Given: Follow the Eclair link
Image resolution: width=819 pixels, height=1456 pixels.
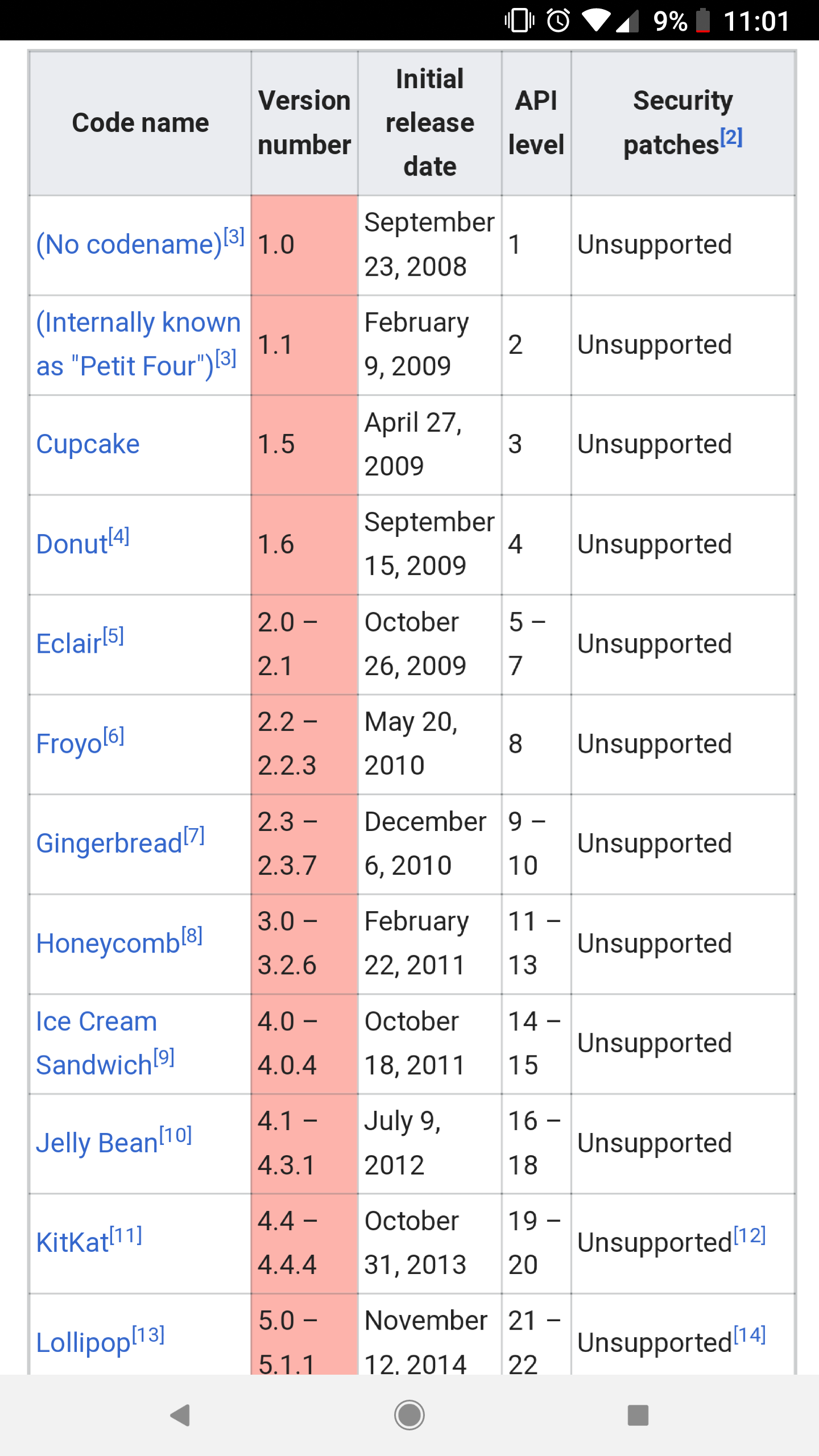Looking at the screenshot, I should tap(69, 644).
